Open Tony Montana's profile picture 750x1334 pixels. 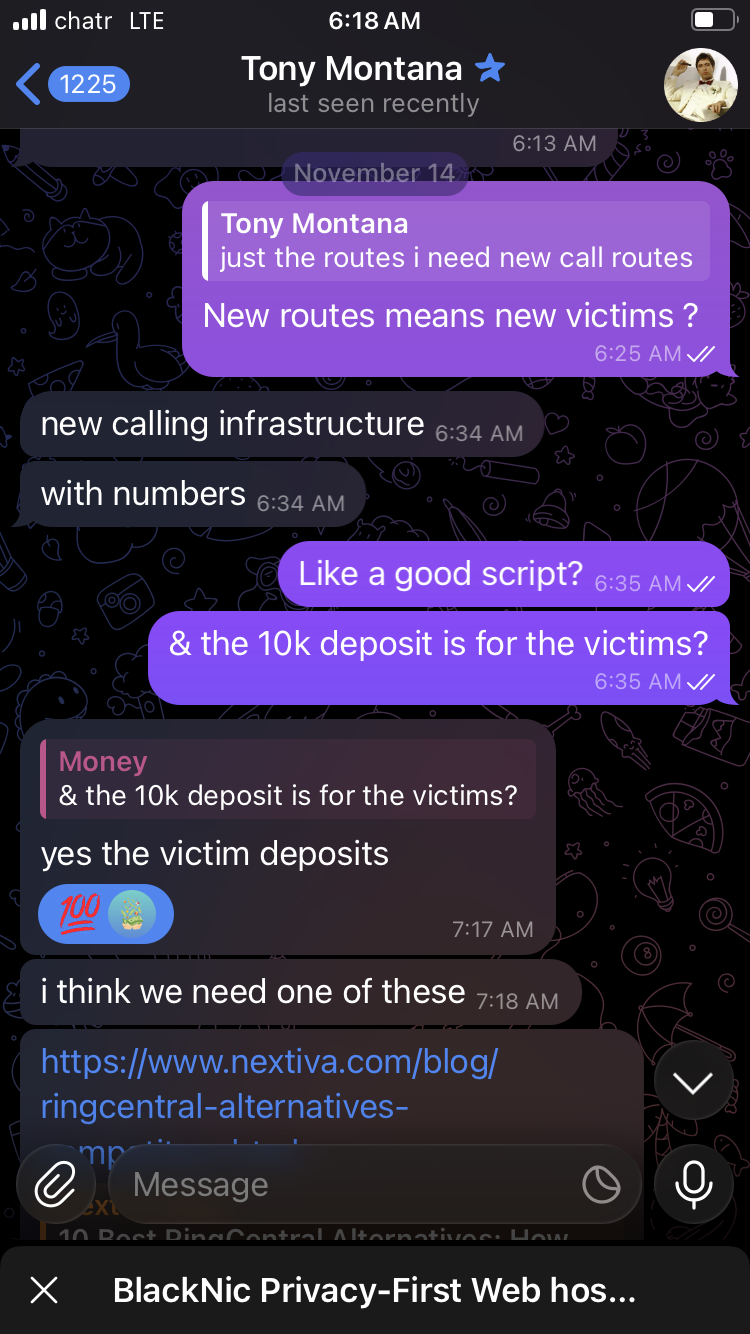[x=700, y=84]
